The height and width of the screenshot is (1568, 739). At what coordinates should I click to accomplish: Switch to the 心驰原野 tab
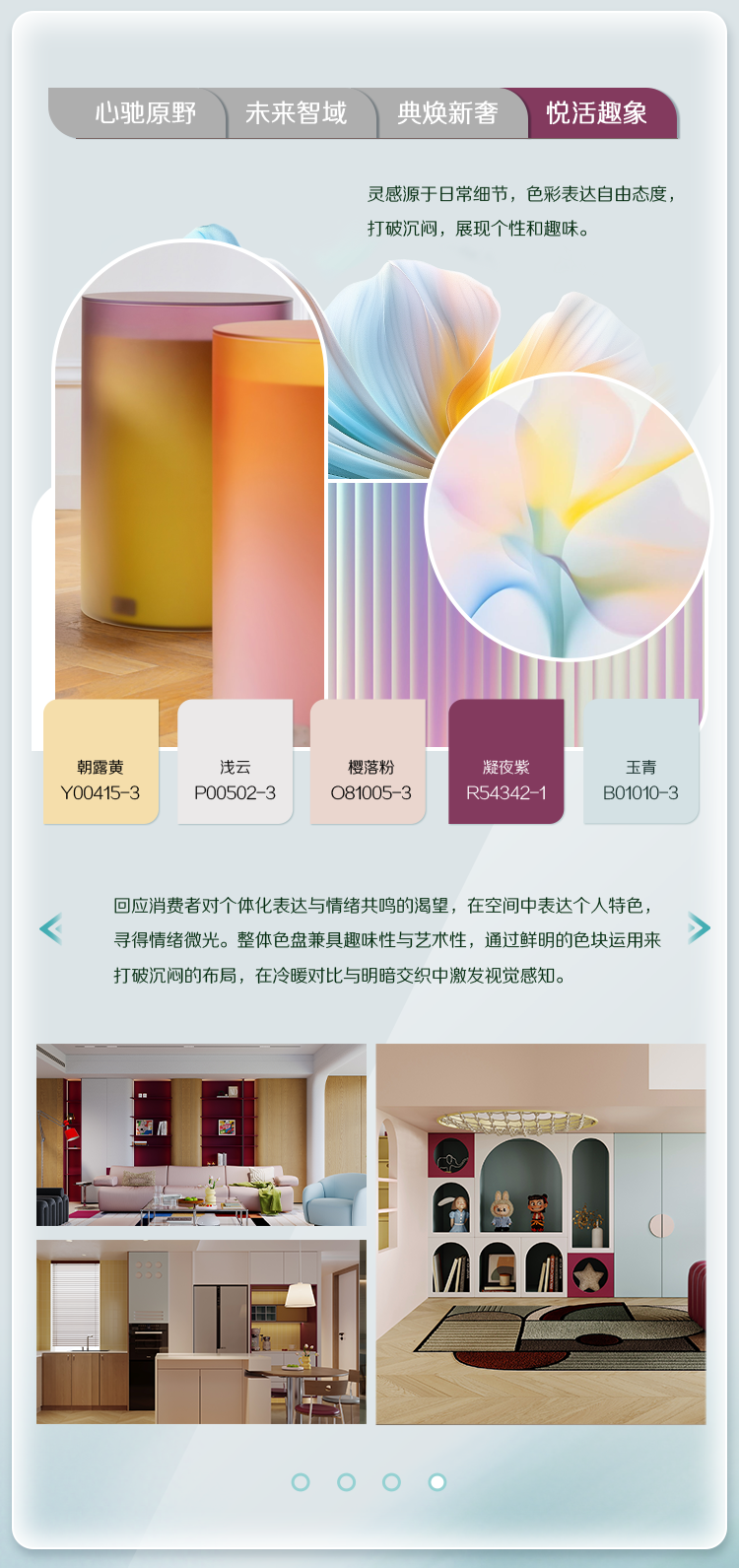pyautogui.click(x=144, y=113)
